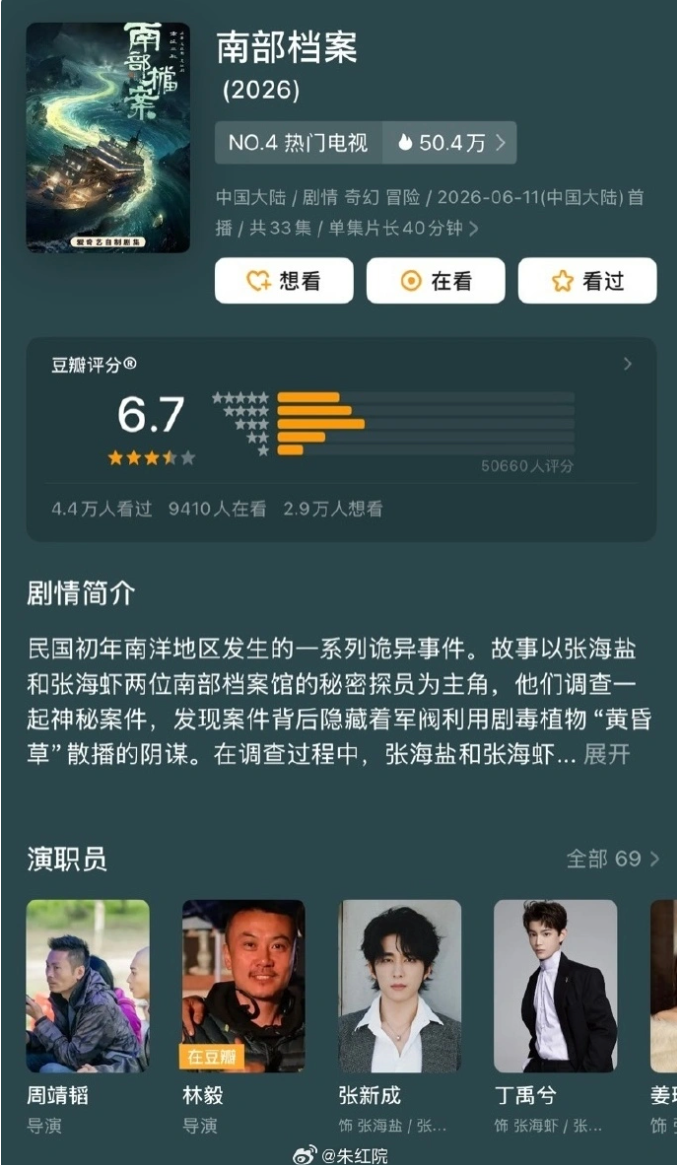677x1165 pixels.
Task: Mark the show as 想看
Action: (x=284, y=281)
